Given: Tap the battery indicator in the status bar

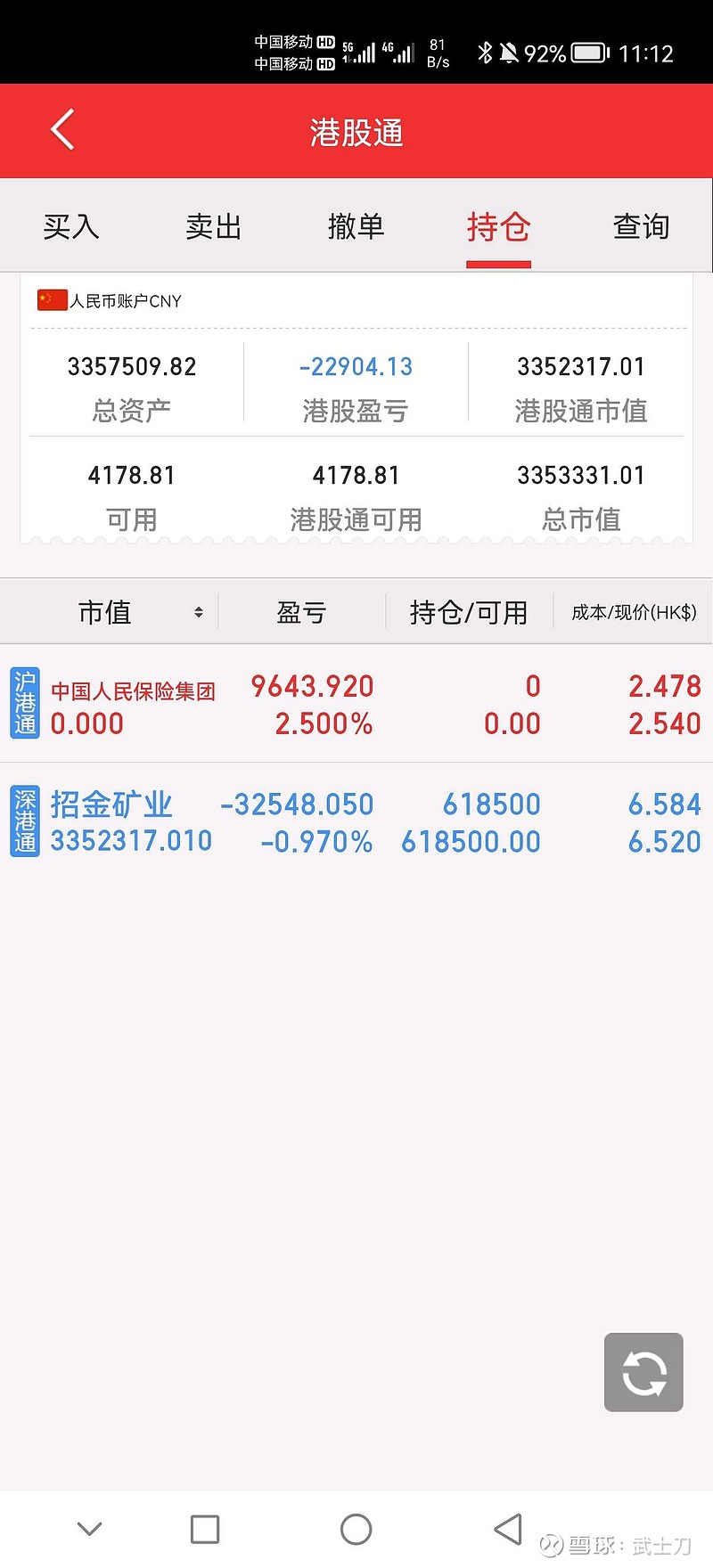Looking at the screenshot, I should tap(588, 53).
